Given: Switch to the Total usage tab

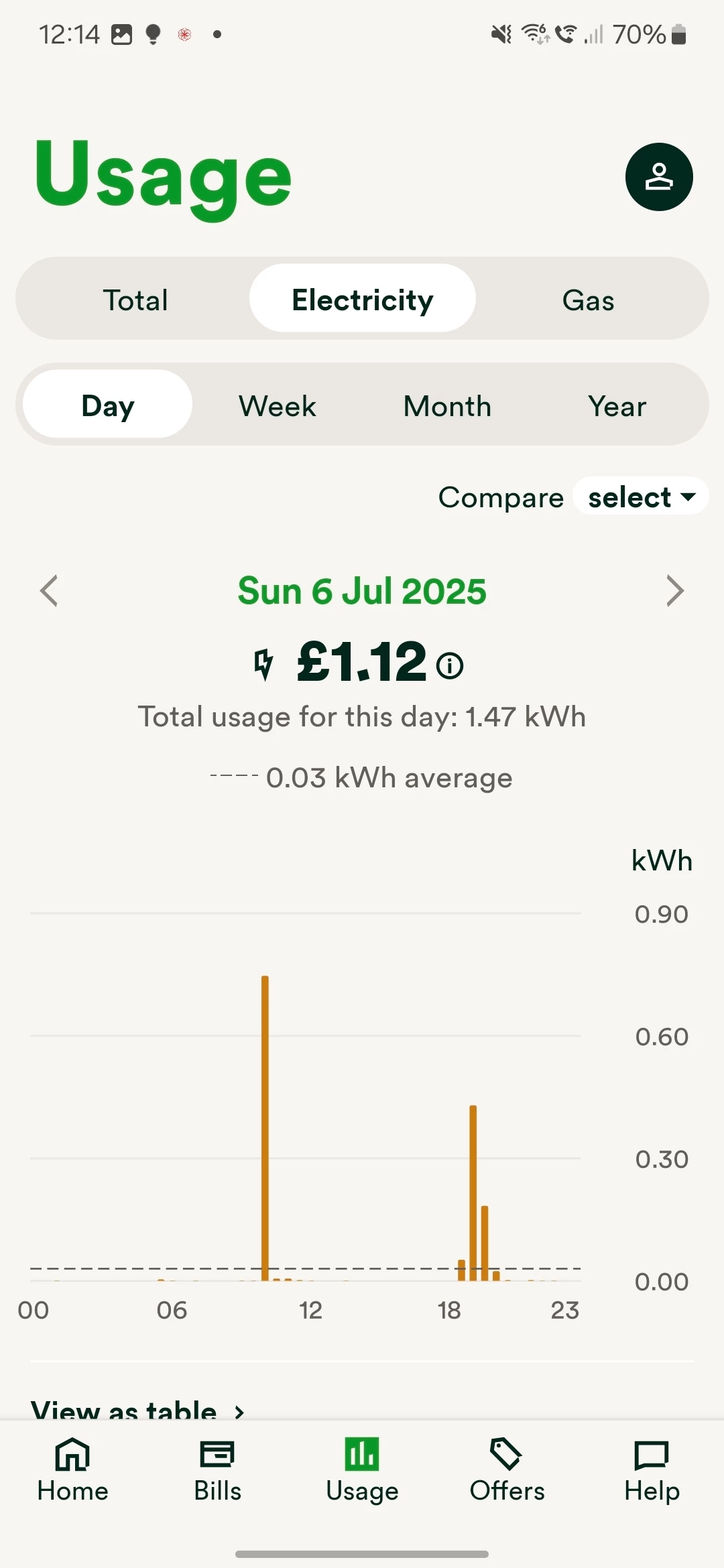Looking at the screenshot, I should click(x=135, y=300).
